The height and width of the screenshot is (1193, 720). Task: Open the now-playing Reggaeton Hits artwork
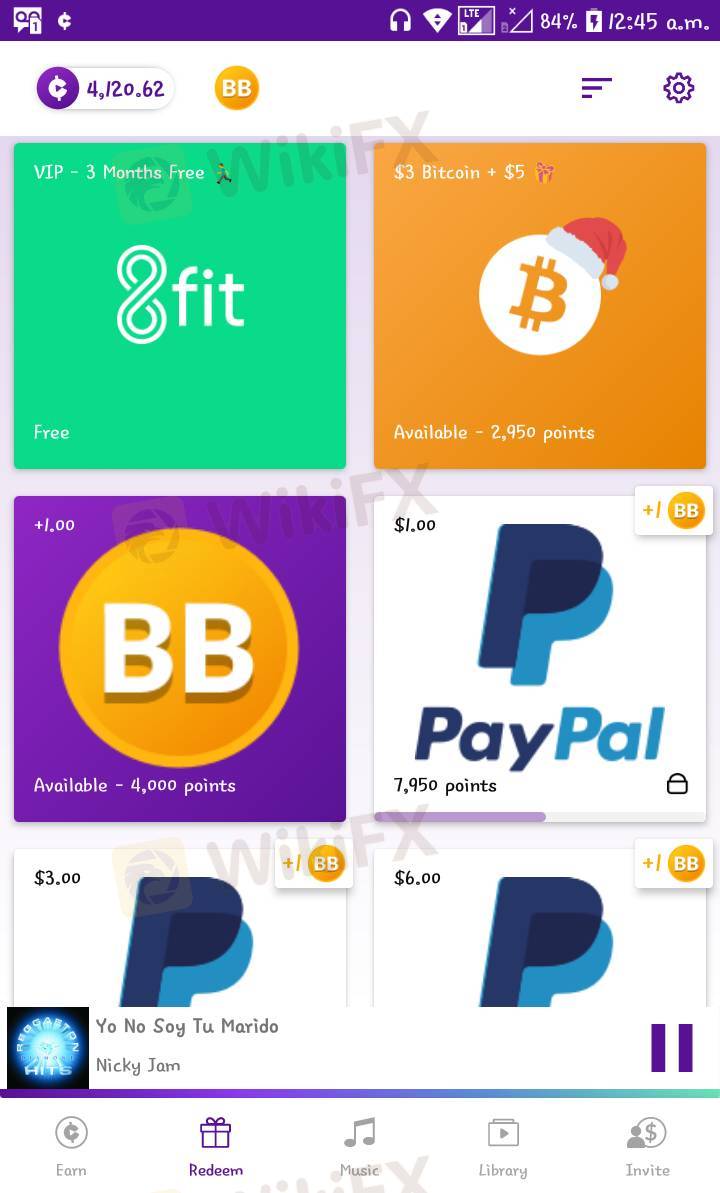(48, 1047)
